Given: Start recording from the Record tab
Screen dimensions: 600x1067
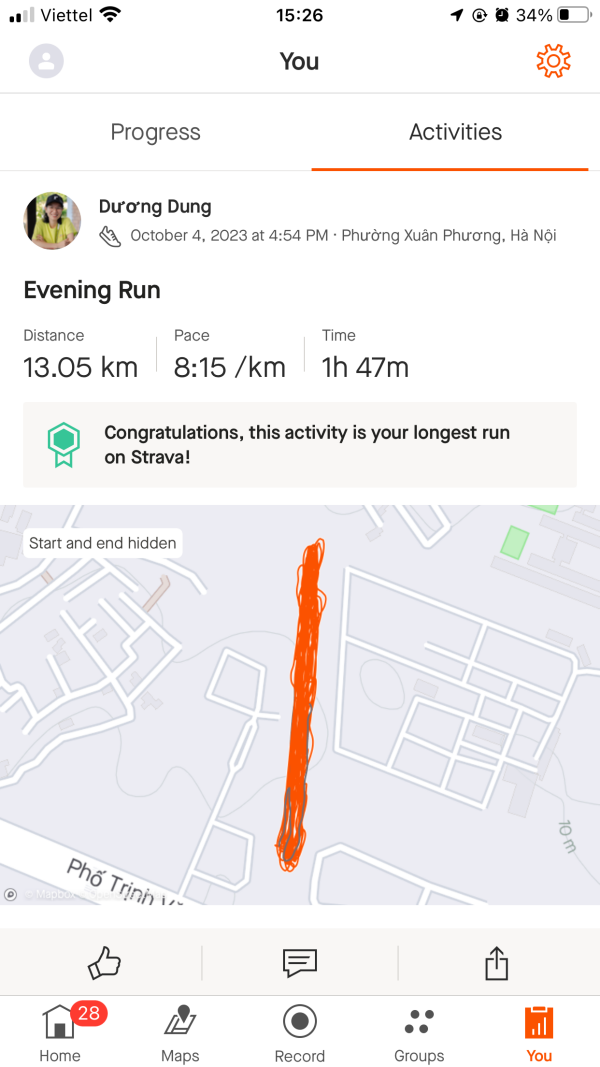Looking at the screenshot, I should click(300, 1032).
